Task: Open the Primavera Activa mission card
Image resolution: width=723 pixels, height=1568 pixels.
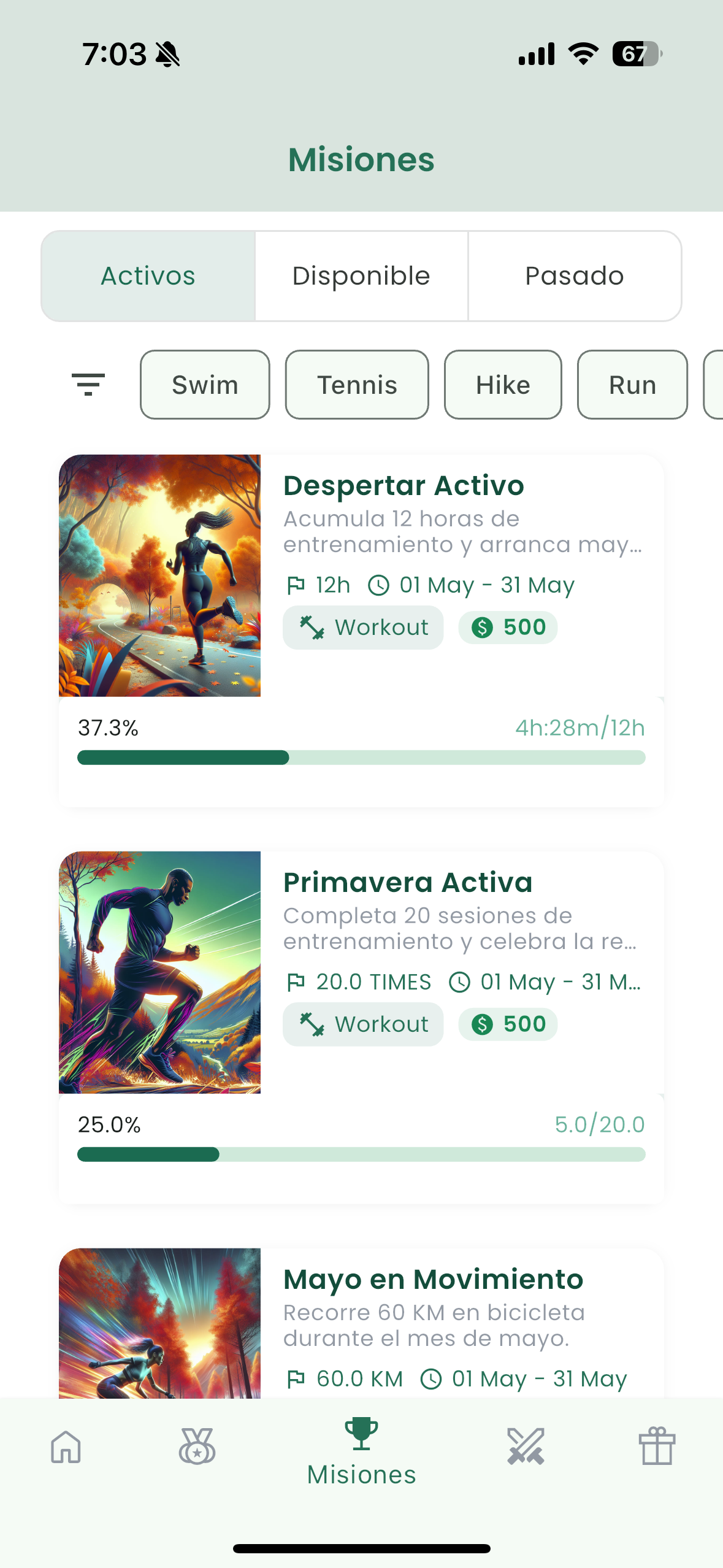Action: tap(361, 1028)
